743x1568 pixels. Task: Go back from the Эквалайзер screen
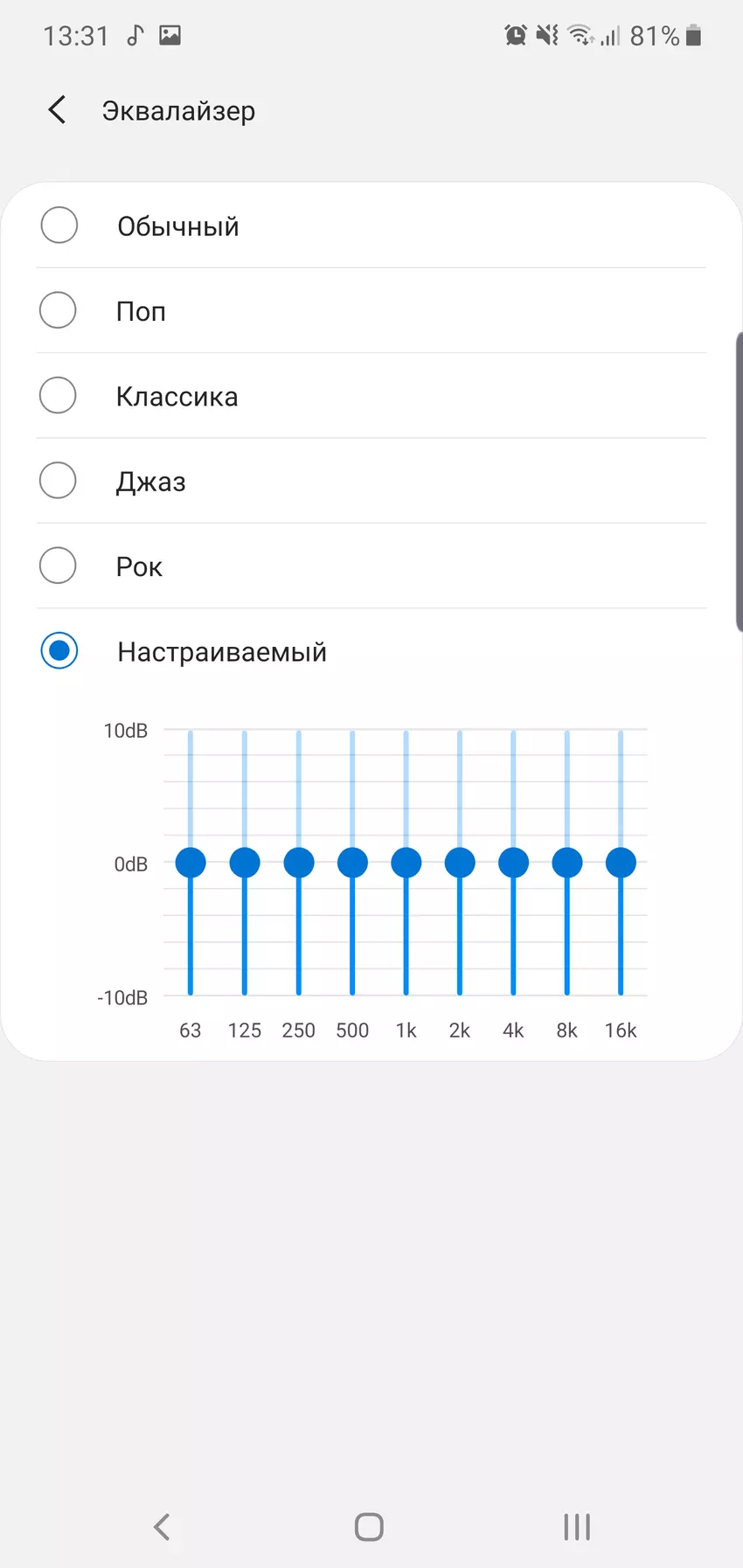[58, 110]
